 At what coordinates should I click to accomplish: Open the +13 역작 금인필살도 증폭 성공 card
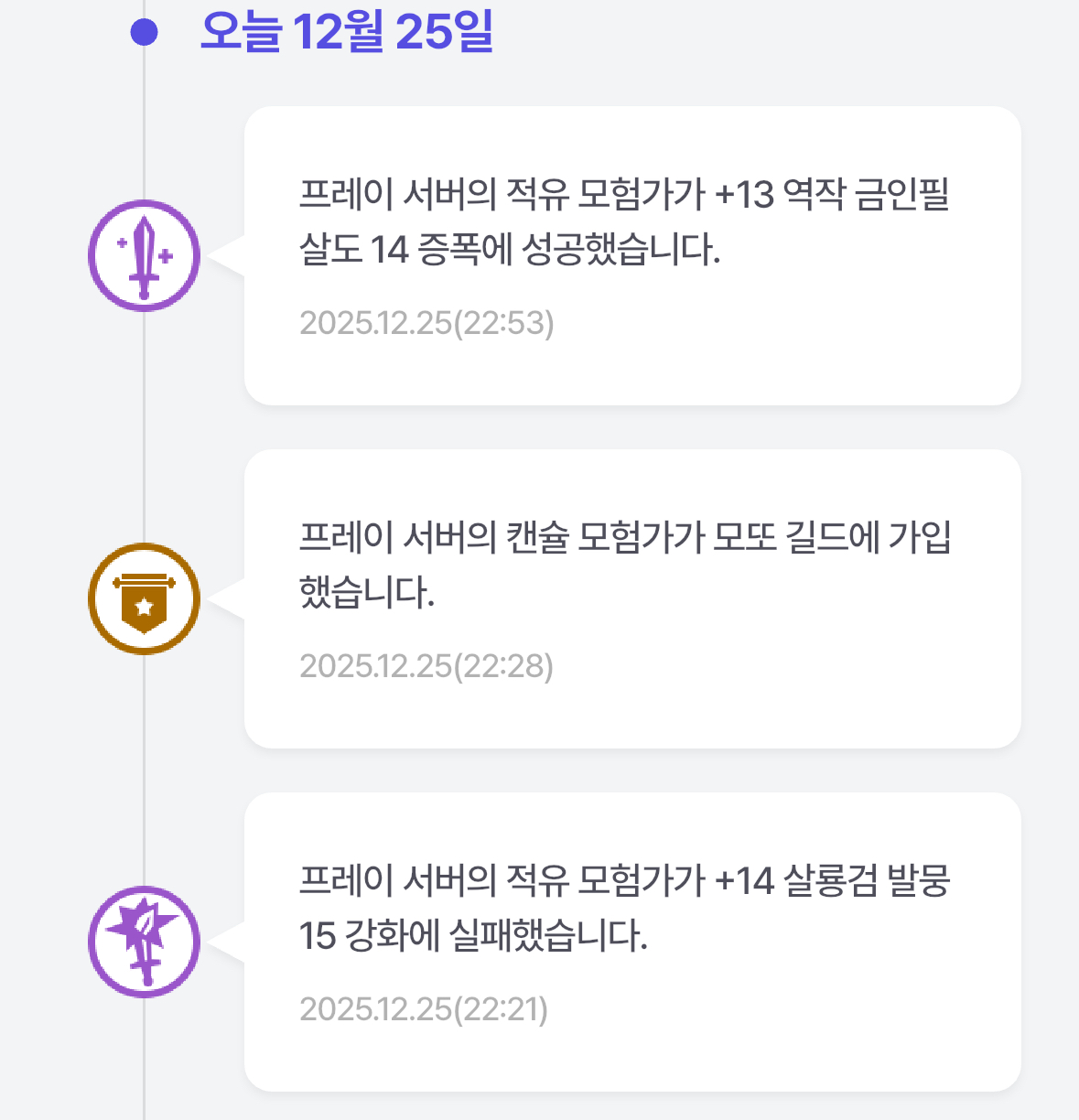click(x=631, y=256)
